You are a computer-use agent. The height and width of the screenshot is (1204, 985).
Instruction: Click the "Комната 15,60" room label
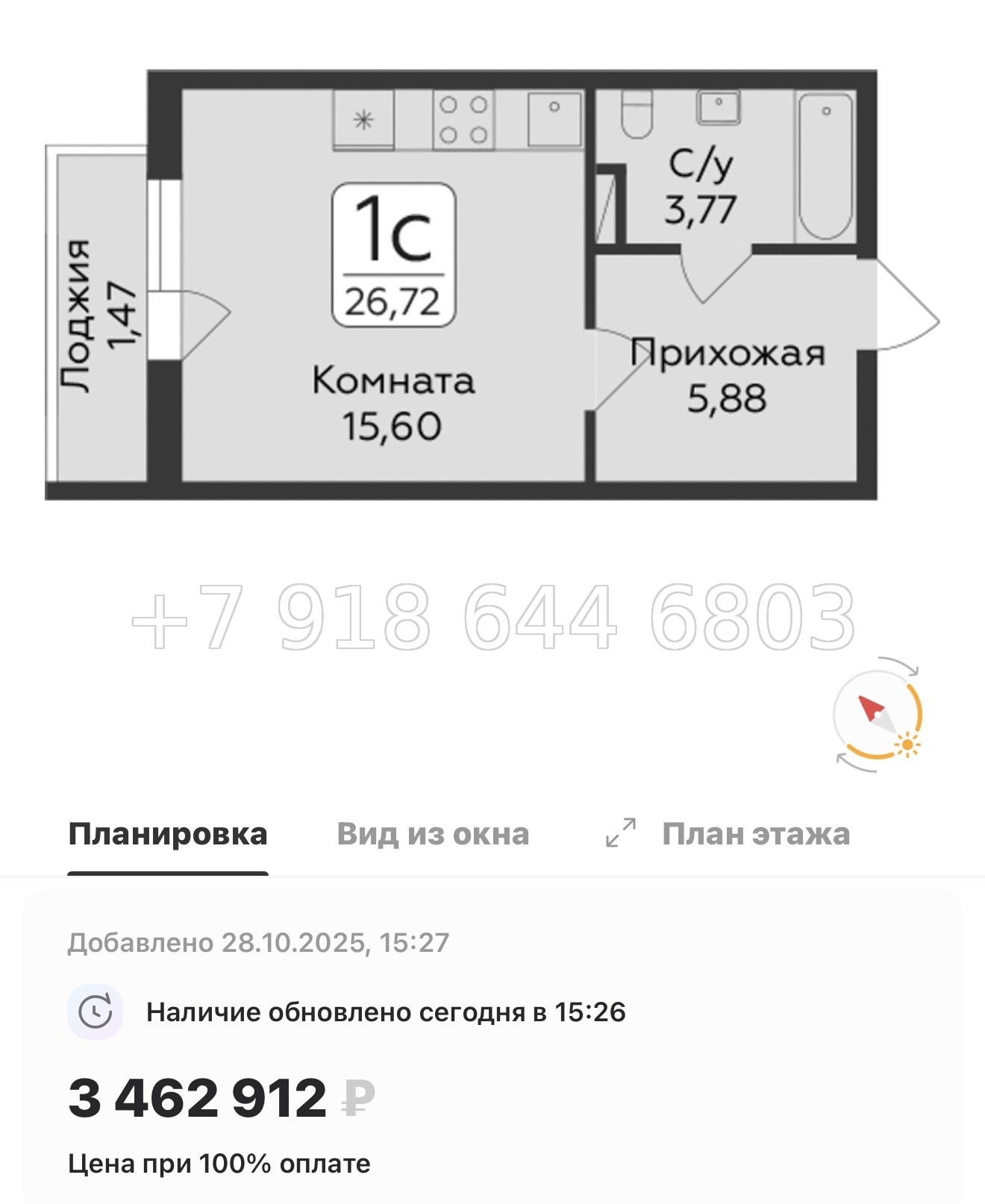pos(394,403)
